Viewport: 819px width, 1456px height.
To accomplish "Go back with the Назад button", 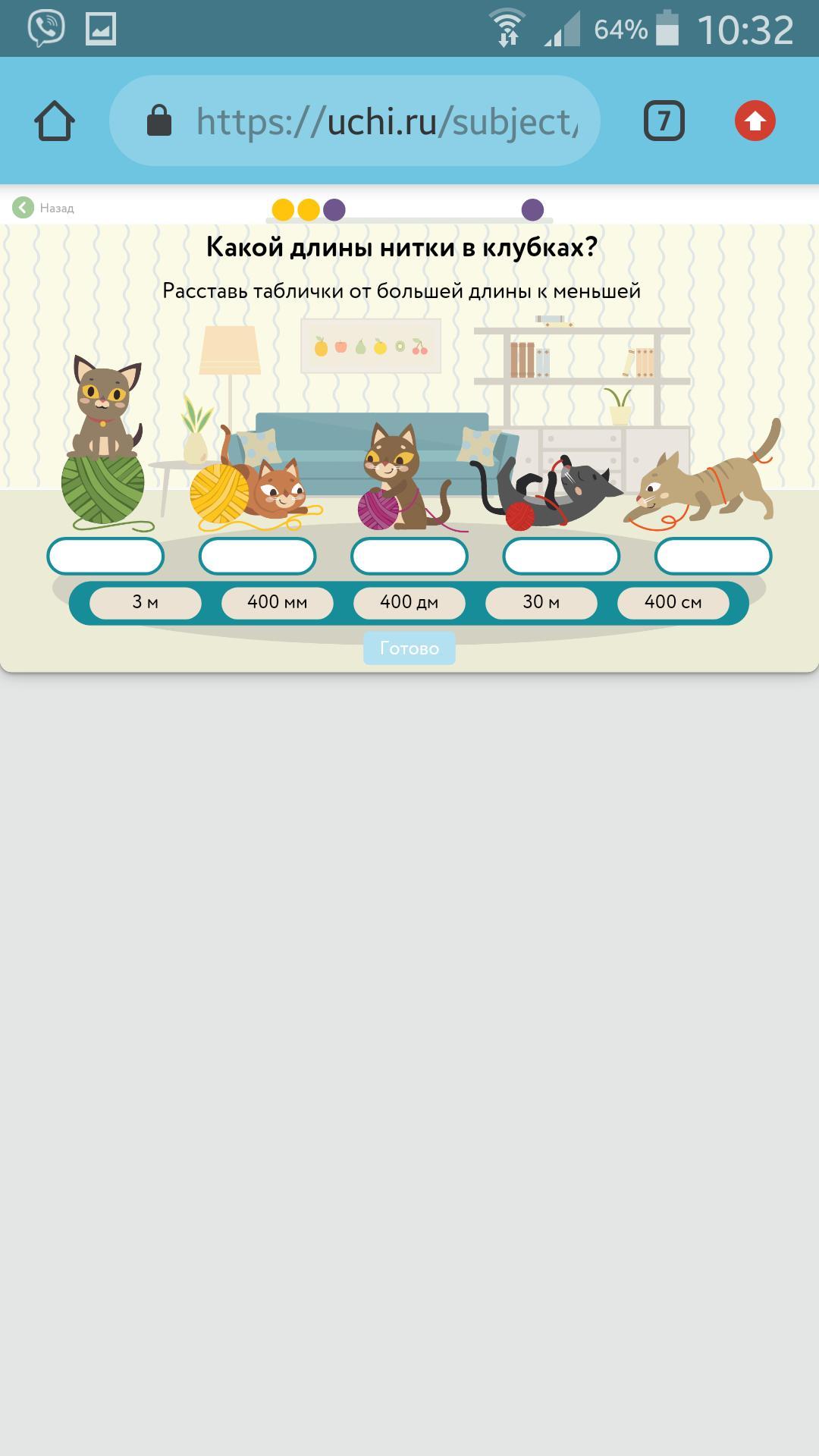I will point(43,208).
